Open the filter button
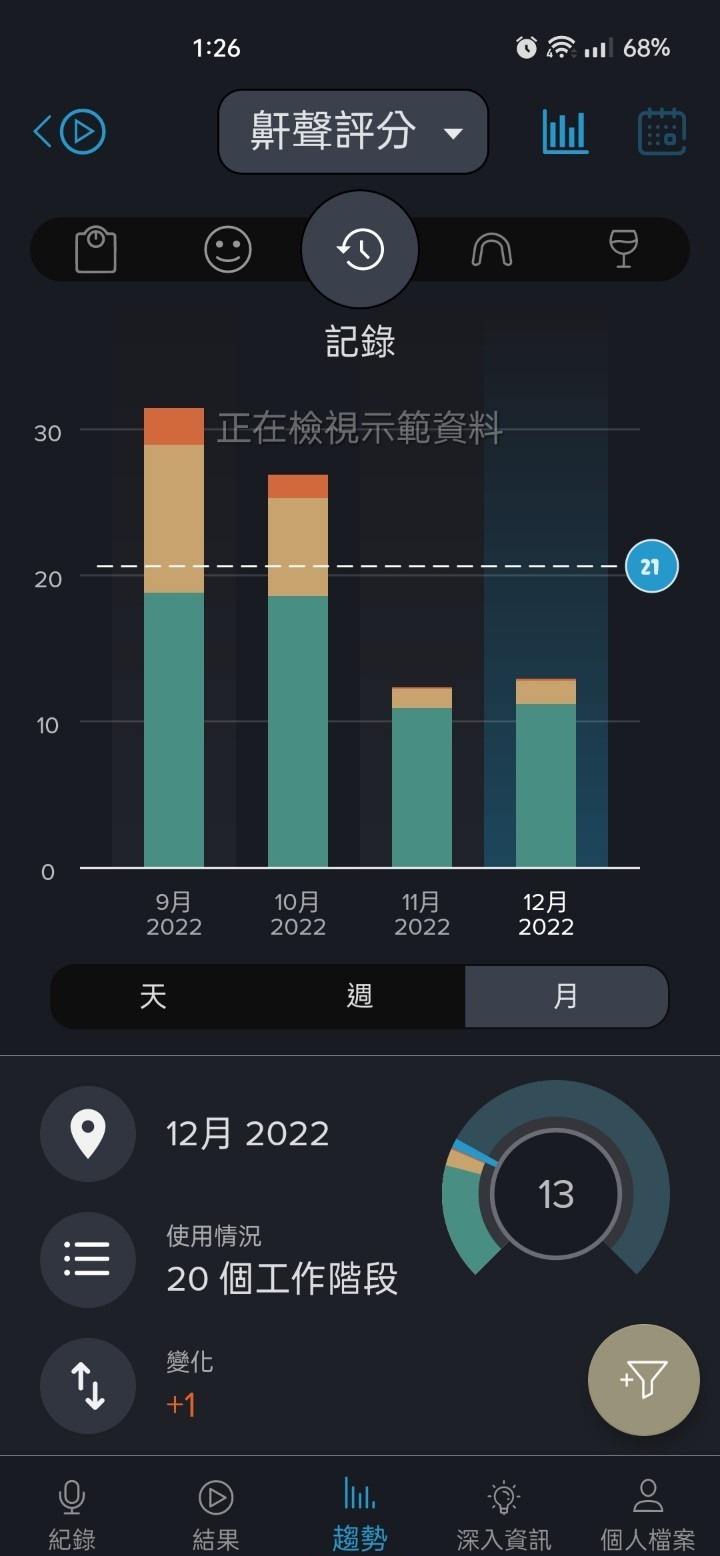The width and height of the screenshot is (720, 1556). [x=643, y=1381]
